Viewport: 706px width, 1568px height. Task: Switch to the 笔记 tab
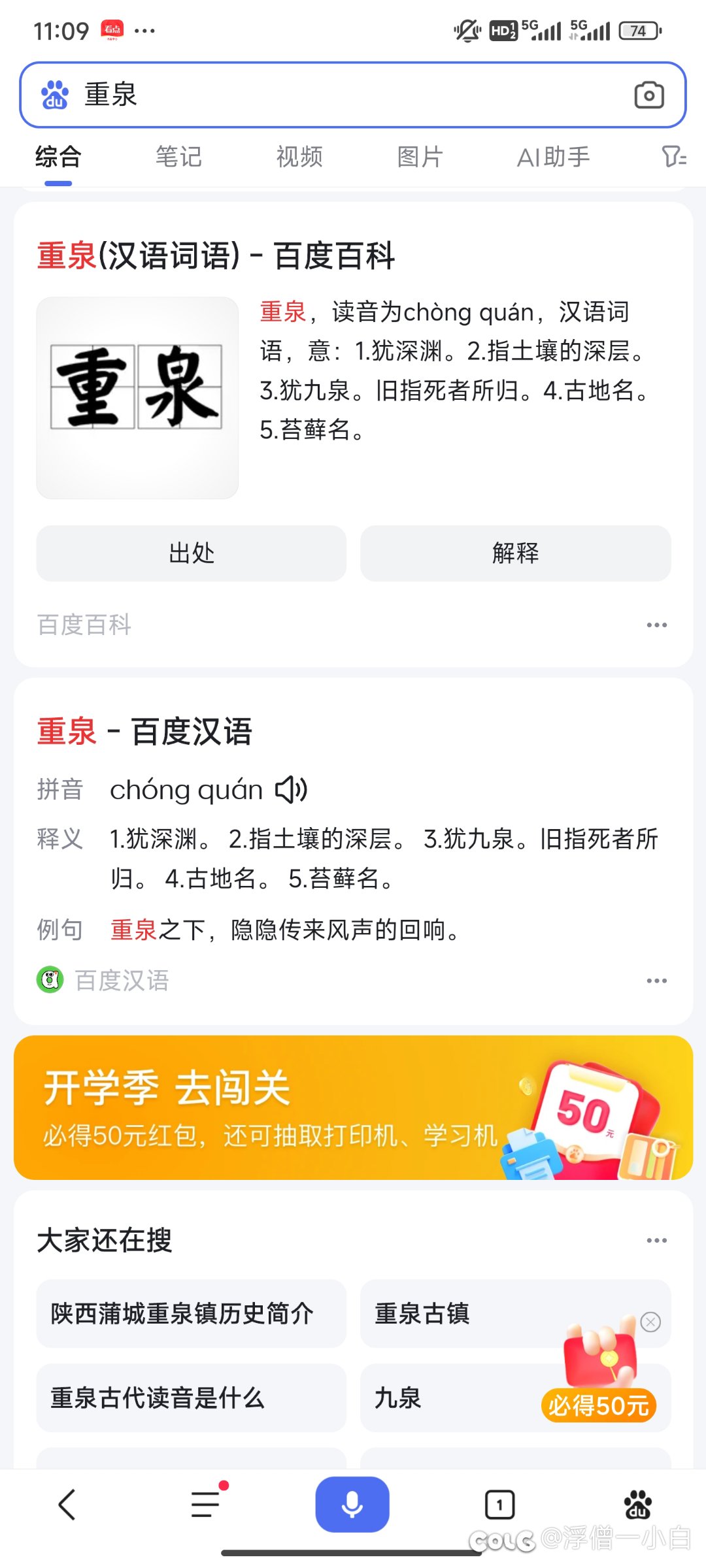click(178, 157)
